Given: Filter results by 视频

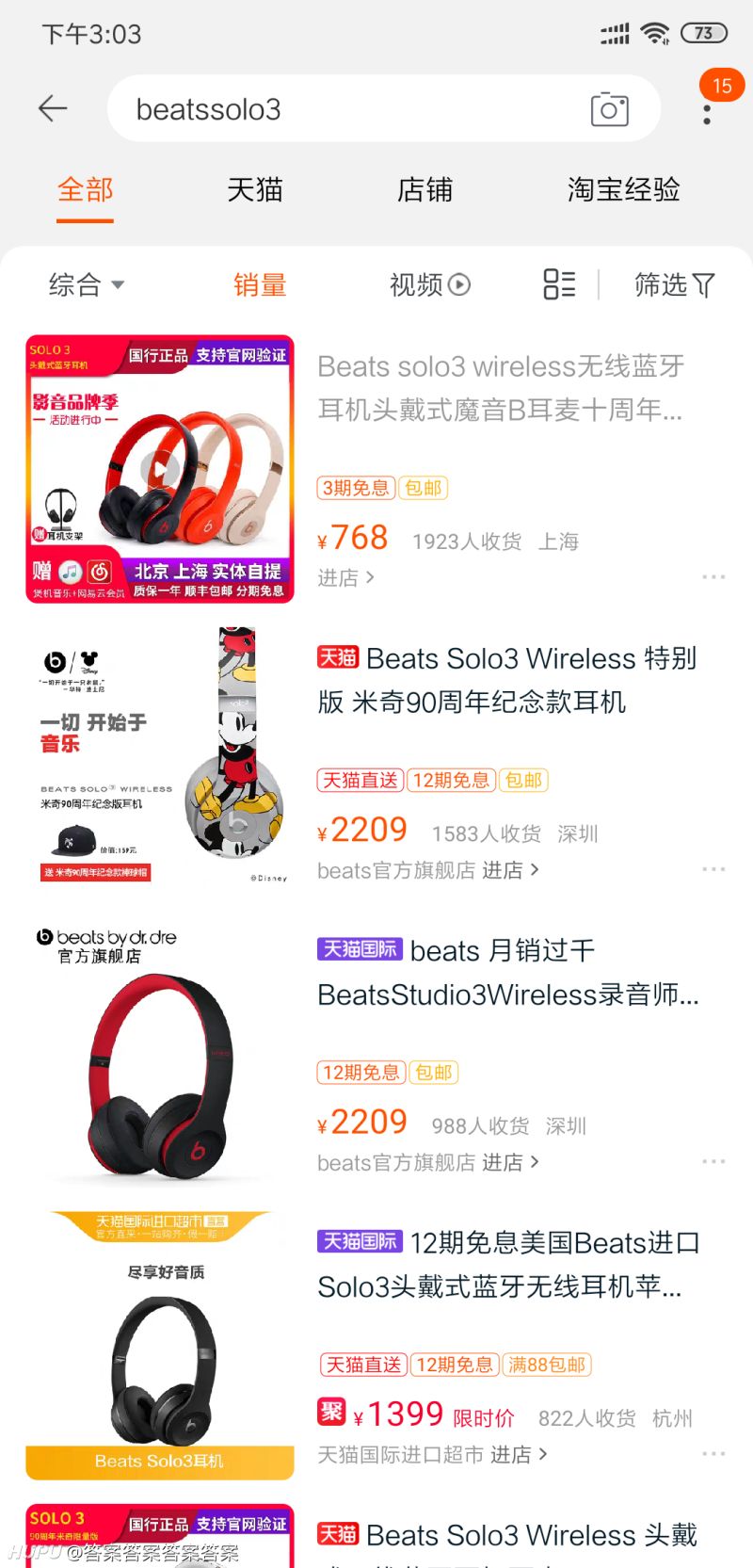Looking at the screenshot, I should pos(429,284).
